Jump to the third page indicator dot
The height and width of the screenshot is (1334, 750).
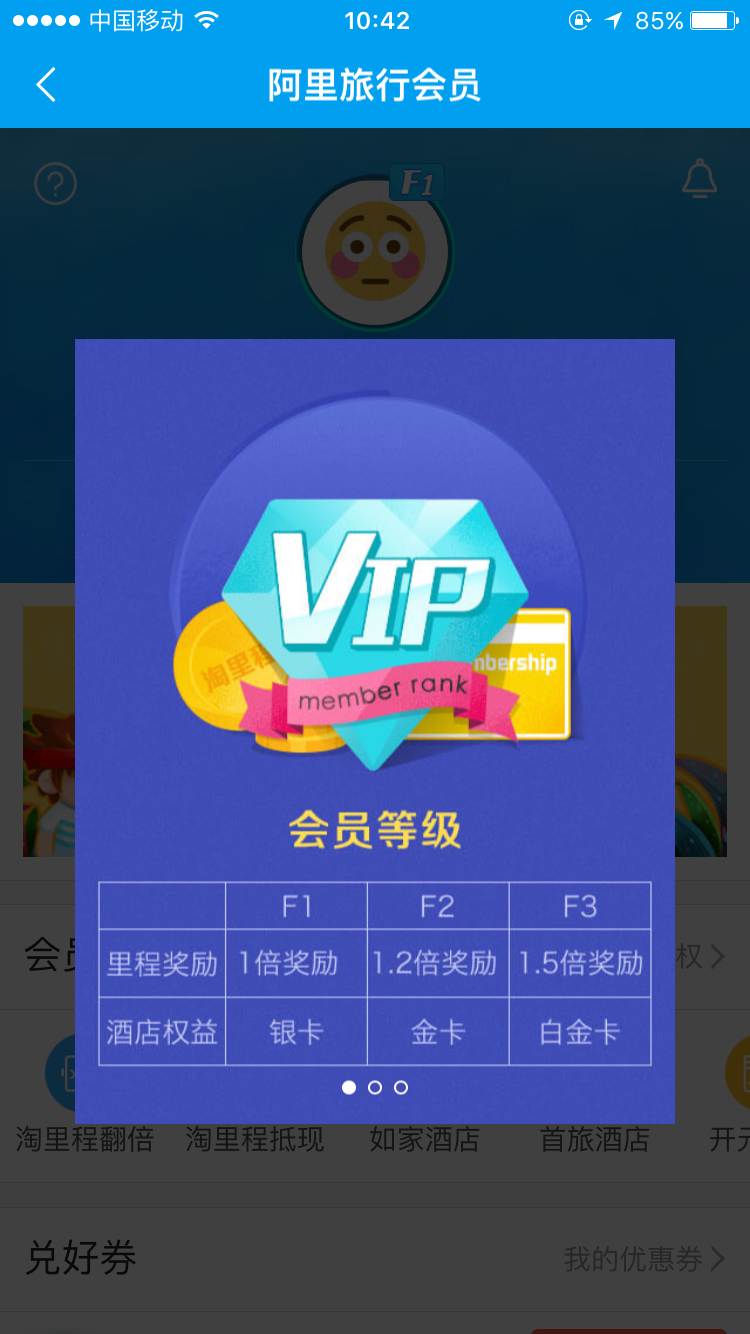pyautogui.click(x=401, y=1087)
